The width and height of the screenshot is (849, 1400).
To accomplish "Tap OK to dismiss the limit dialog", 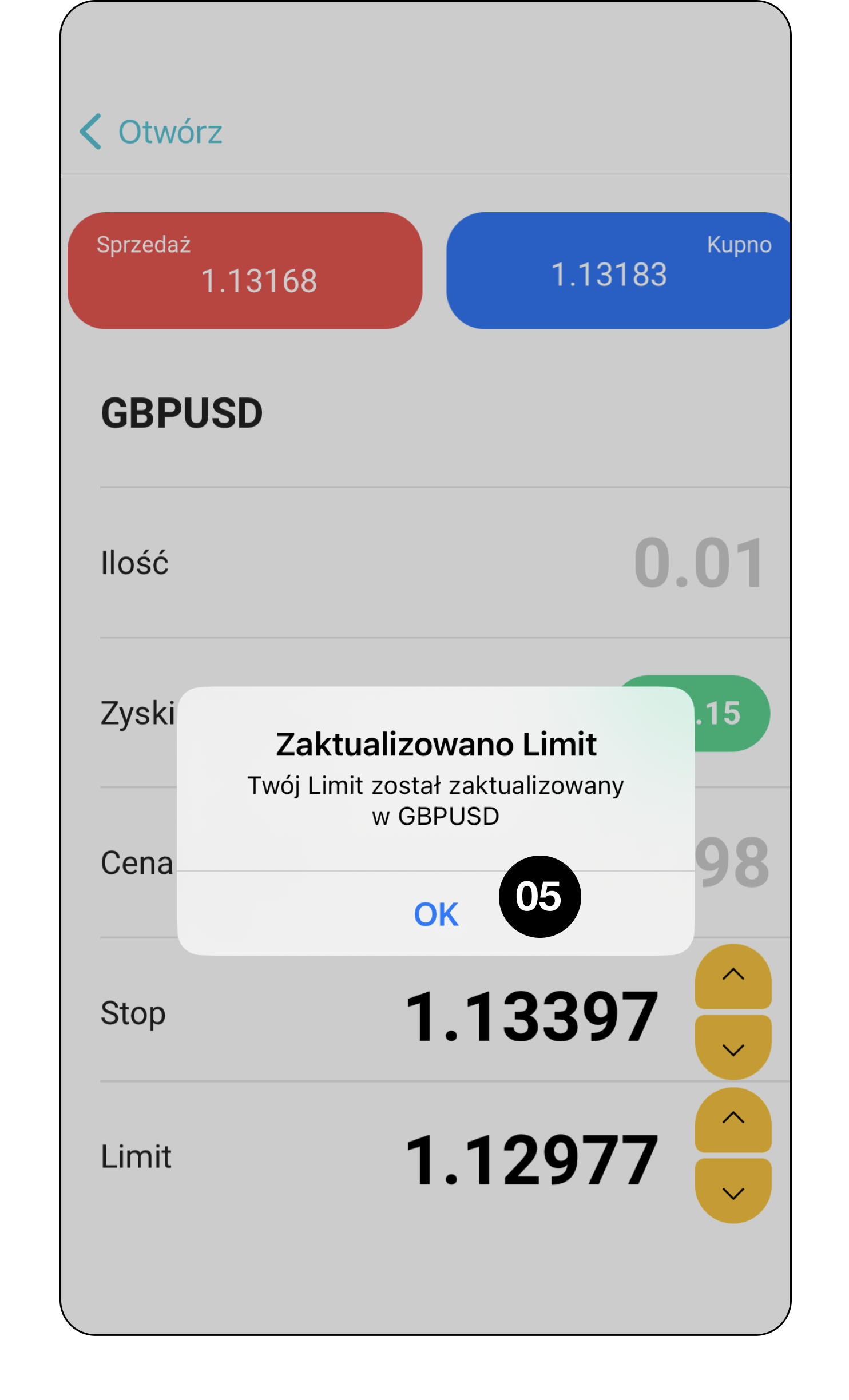I will pos(436,914).
